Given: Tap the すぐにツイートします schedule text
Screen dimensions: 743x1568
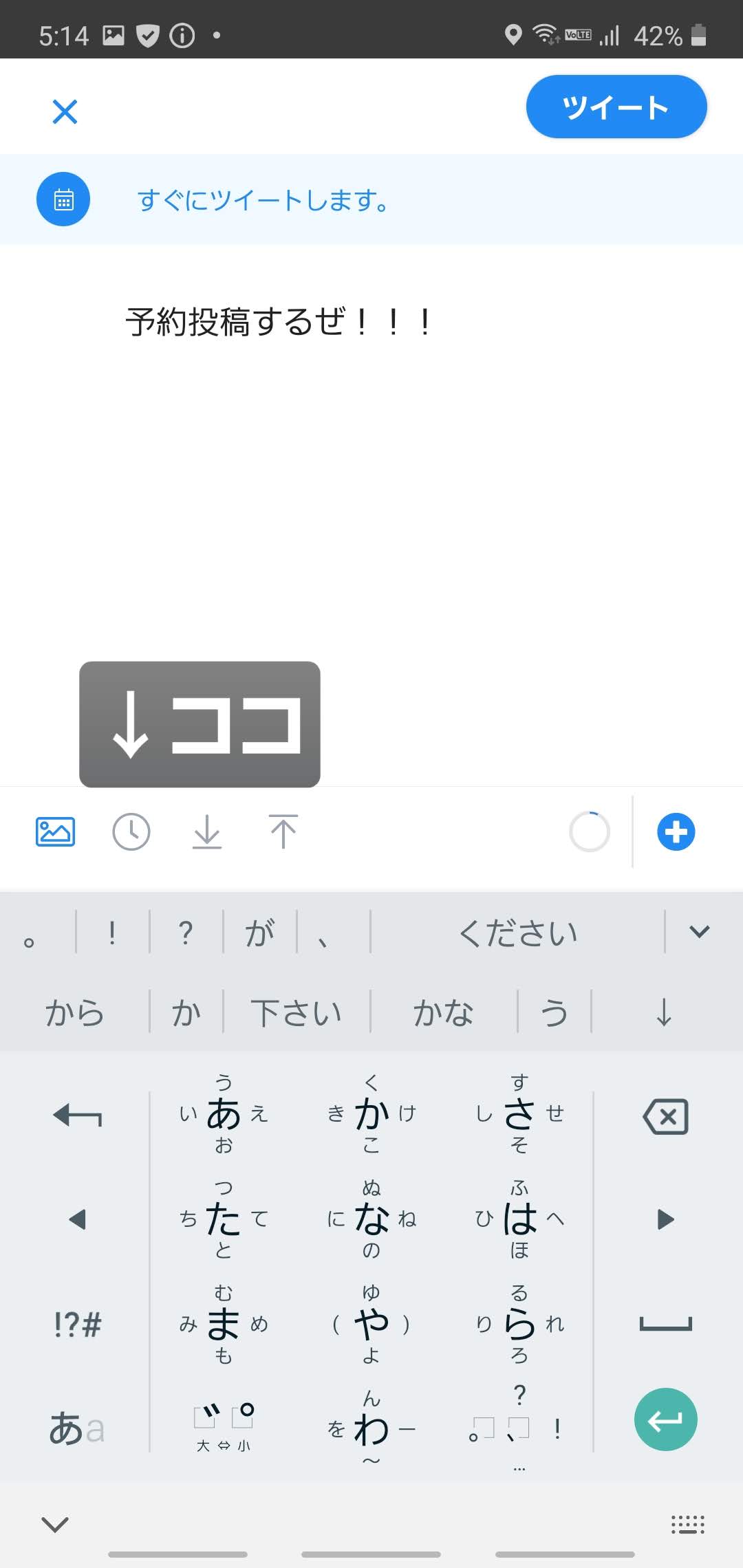Looking at the screenshot, I should (263, 200).
